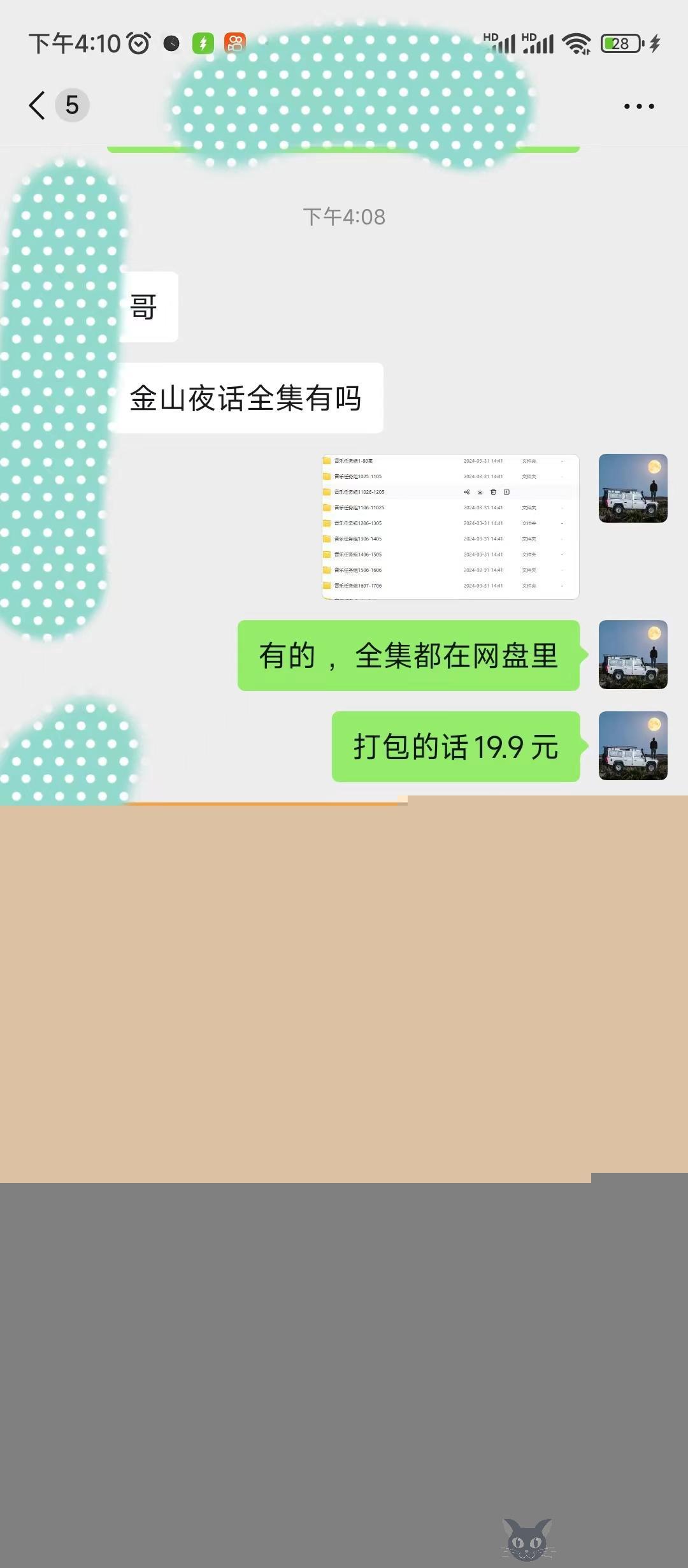This screenshot has height=1568, width=688.
Task: Tap the sender avatar beside the 19.9 元 message
Action: [x=633, y=746]
